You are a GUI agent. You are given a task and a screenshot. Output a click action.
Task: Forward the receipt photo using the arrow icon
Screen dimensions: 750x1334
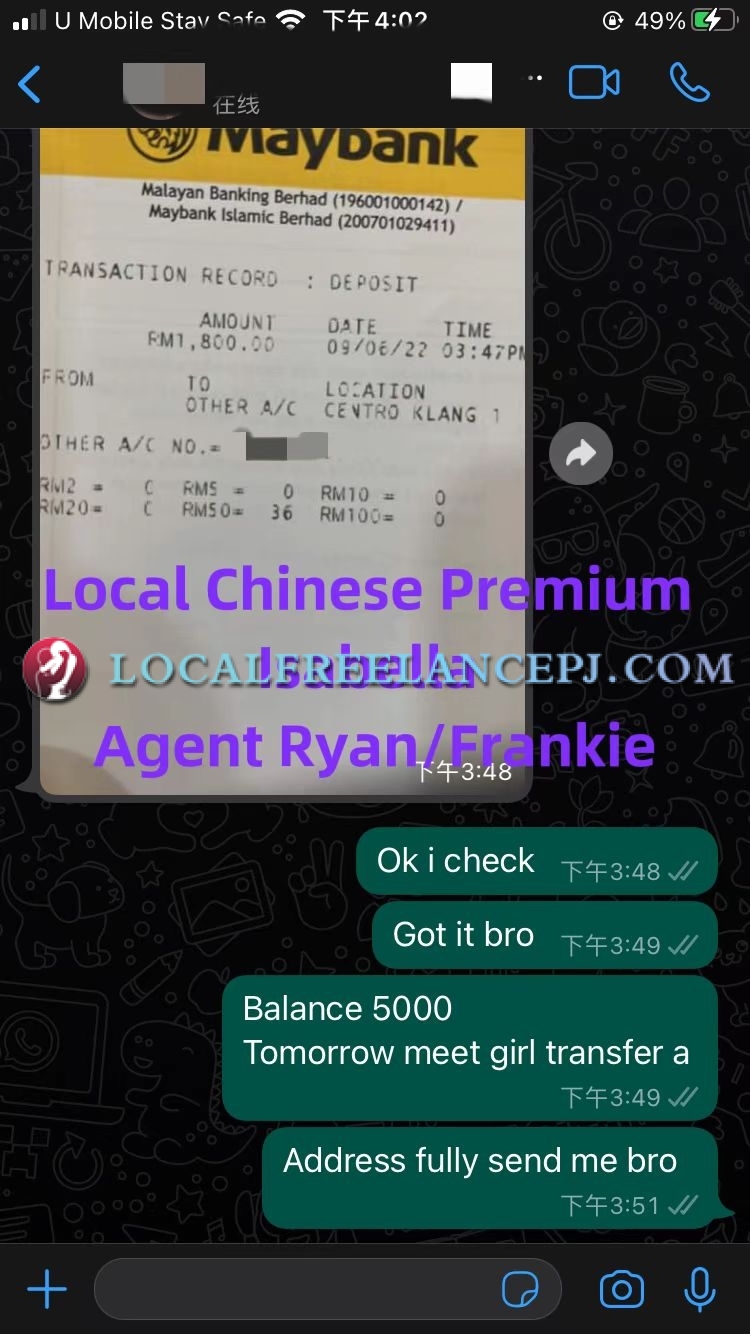point(581,455)
